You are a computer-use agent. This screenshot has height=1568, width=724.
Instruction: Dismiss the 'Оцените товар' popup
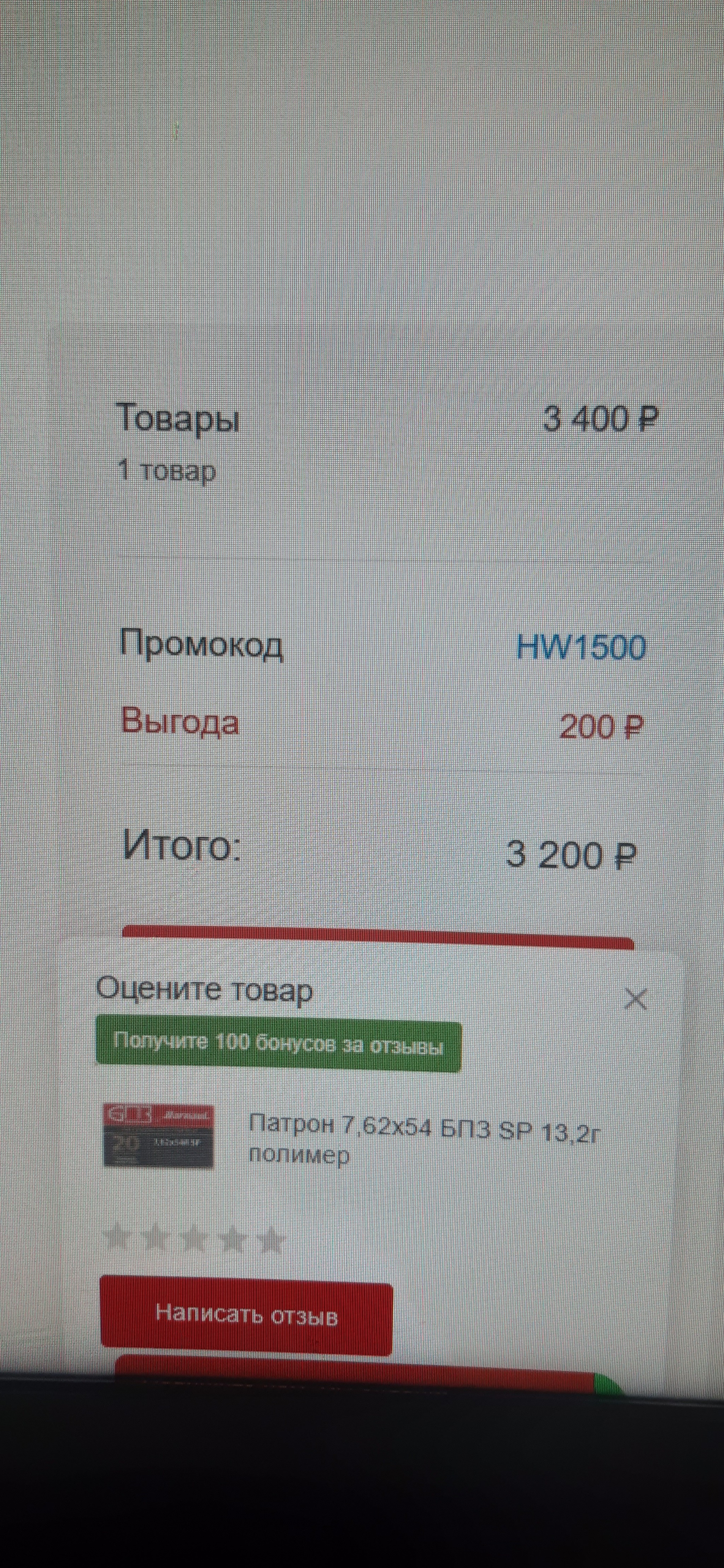pyautogui.click(x=635, y=999)
